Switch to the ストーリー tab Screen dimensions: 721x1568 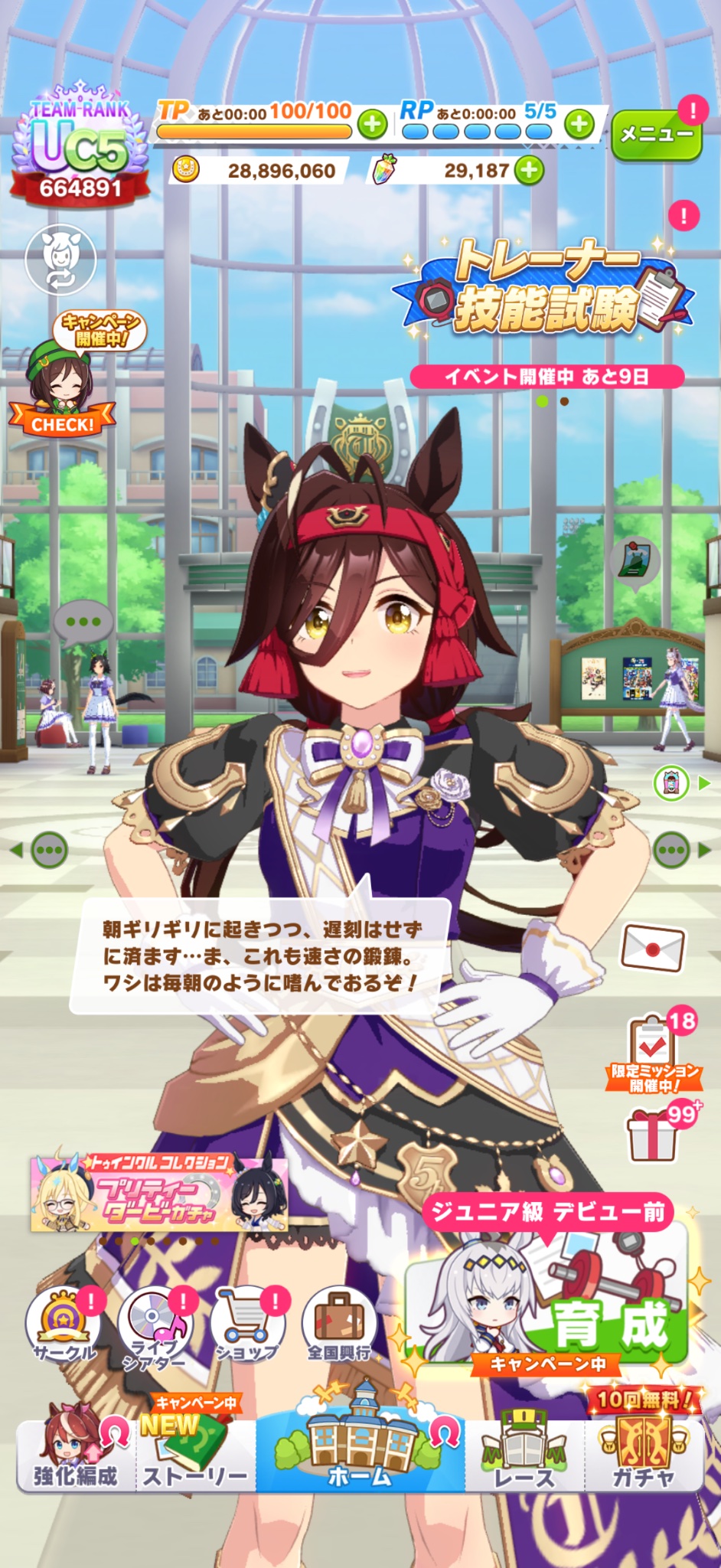pos(196,1451)
